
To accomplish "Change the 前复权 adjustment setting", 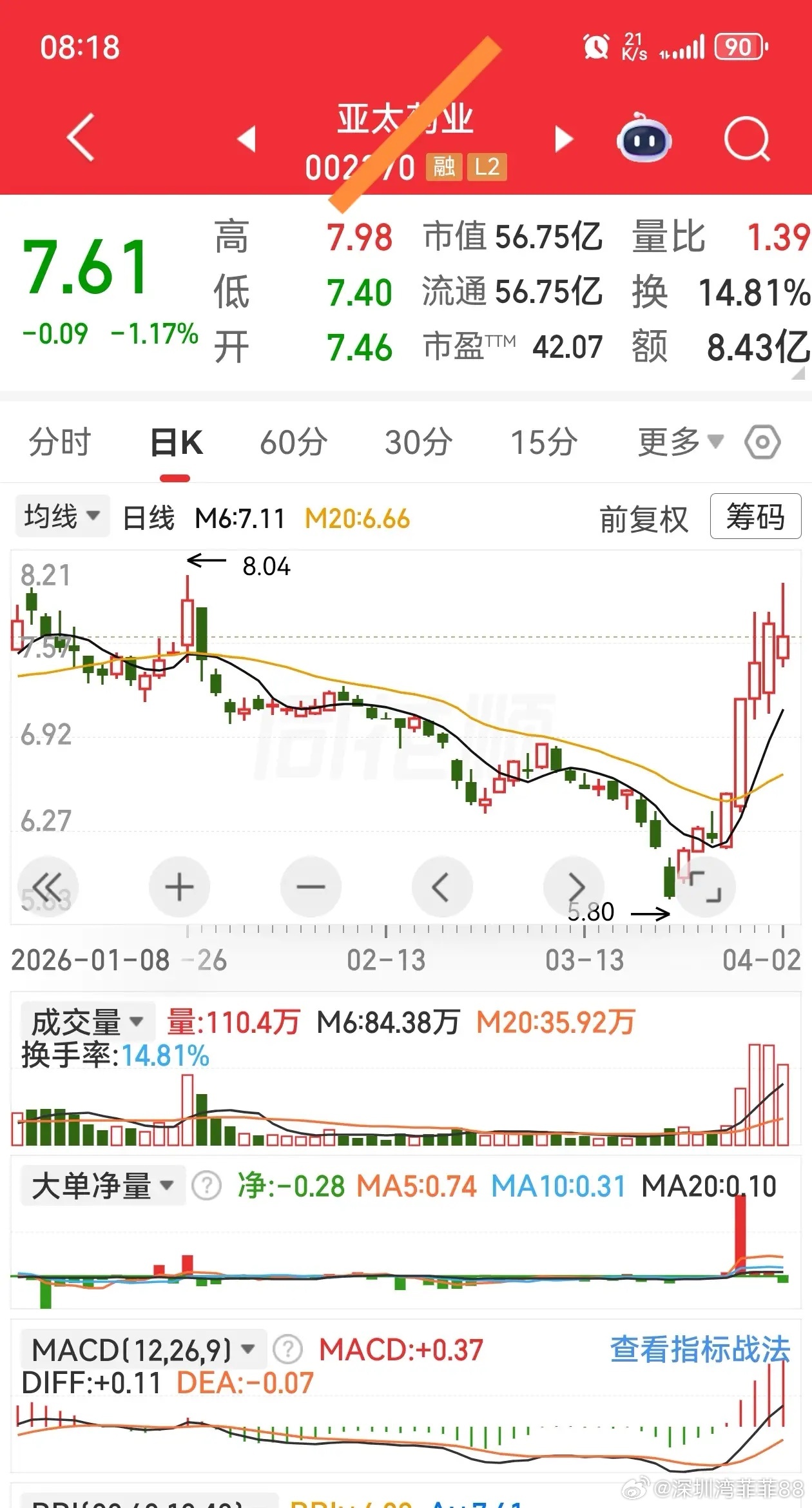I will (x=644, y=519).
